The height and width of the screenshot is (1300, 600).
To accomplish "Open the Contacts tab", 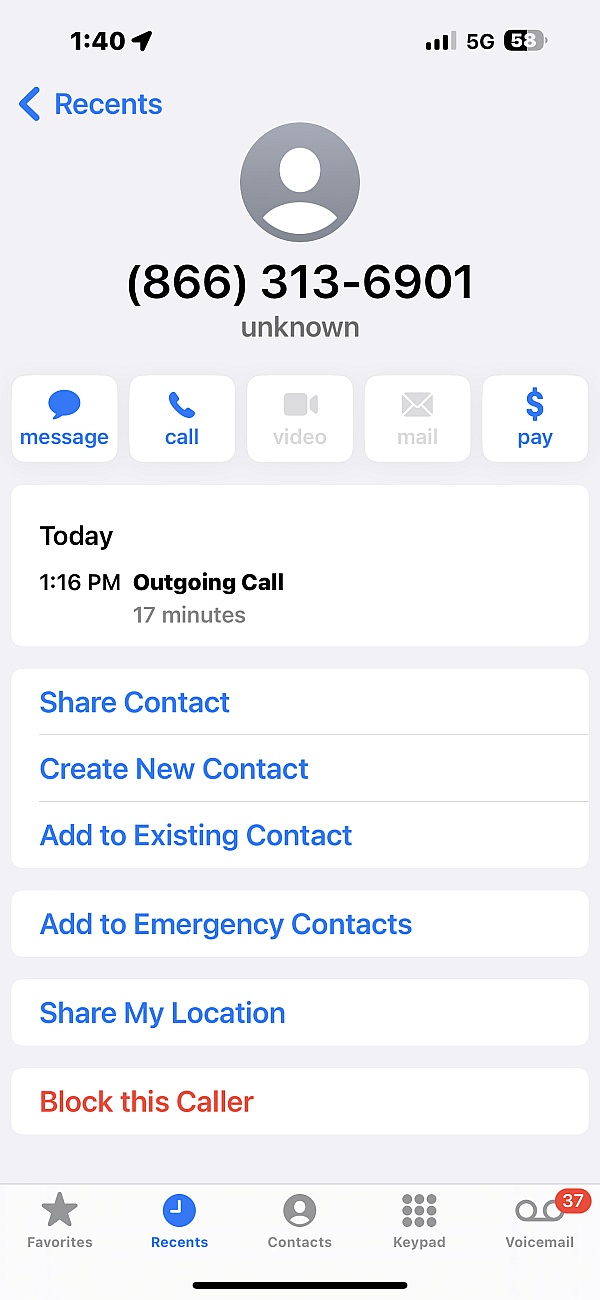I will point(300,1221).
